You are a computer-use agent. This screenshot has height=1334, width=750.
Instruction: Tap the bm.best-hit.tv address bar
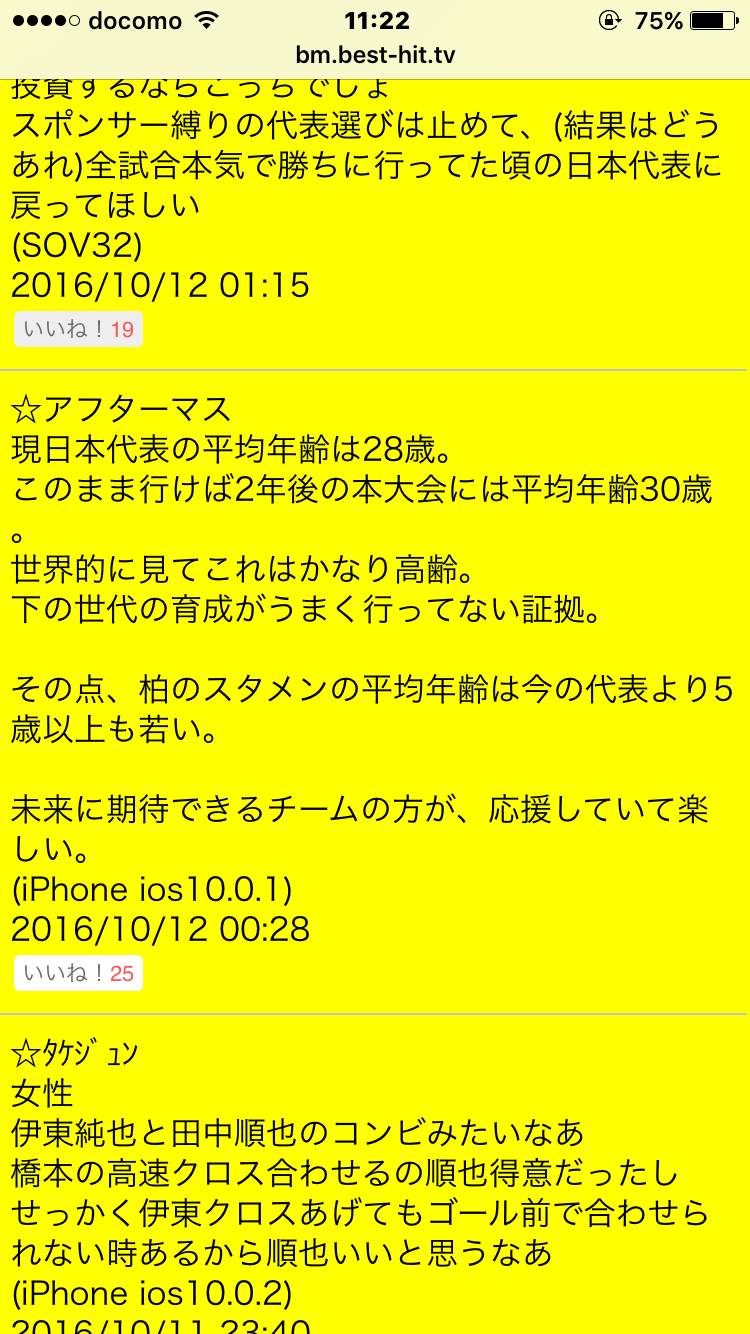pos(375,55)
